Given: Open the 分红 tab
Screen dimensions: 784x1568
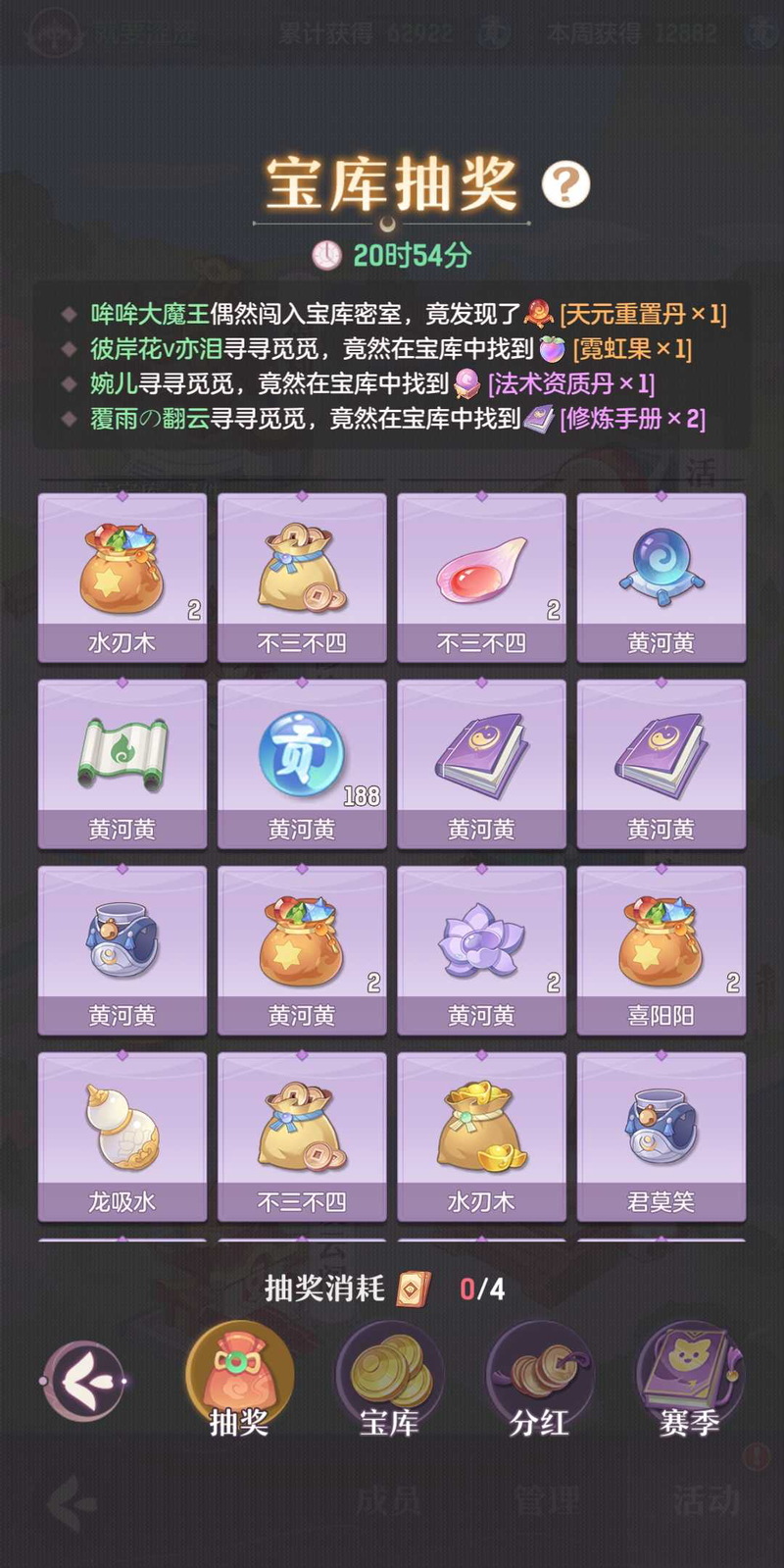Looking at the screenshot, I should 539,1381.
